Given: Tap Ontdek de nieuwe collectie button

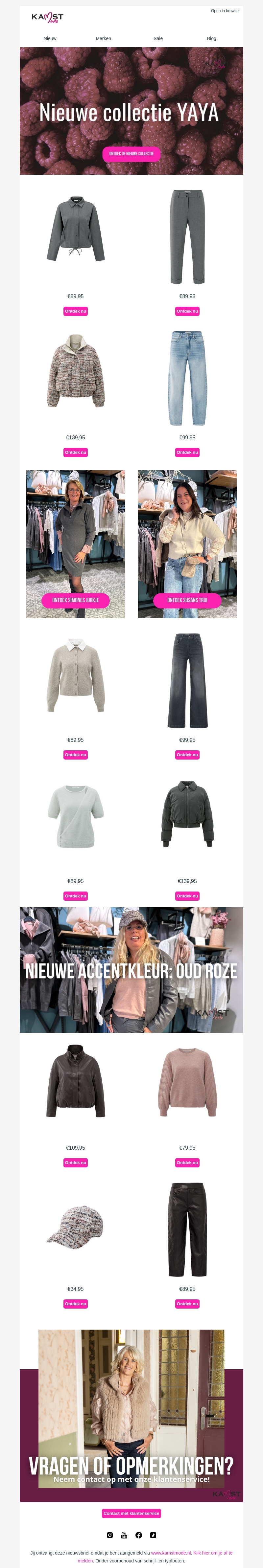Looking at the screenshot, I should 131,154.
